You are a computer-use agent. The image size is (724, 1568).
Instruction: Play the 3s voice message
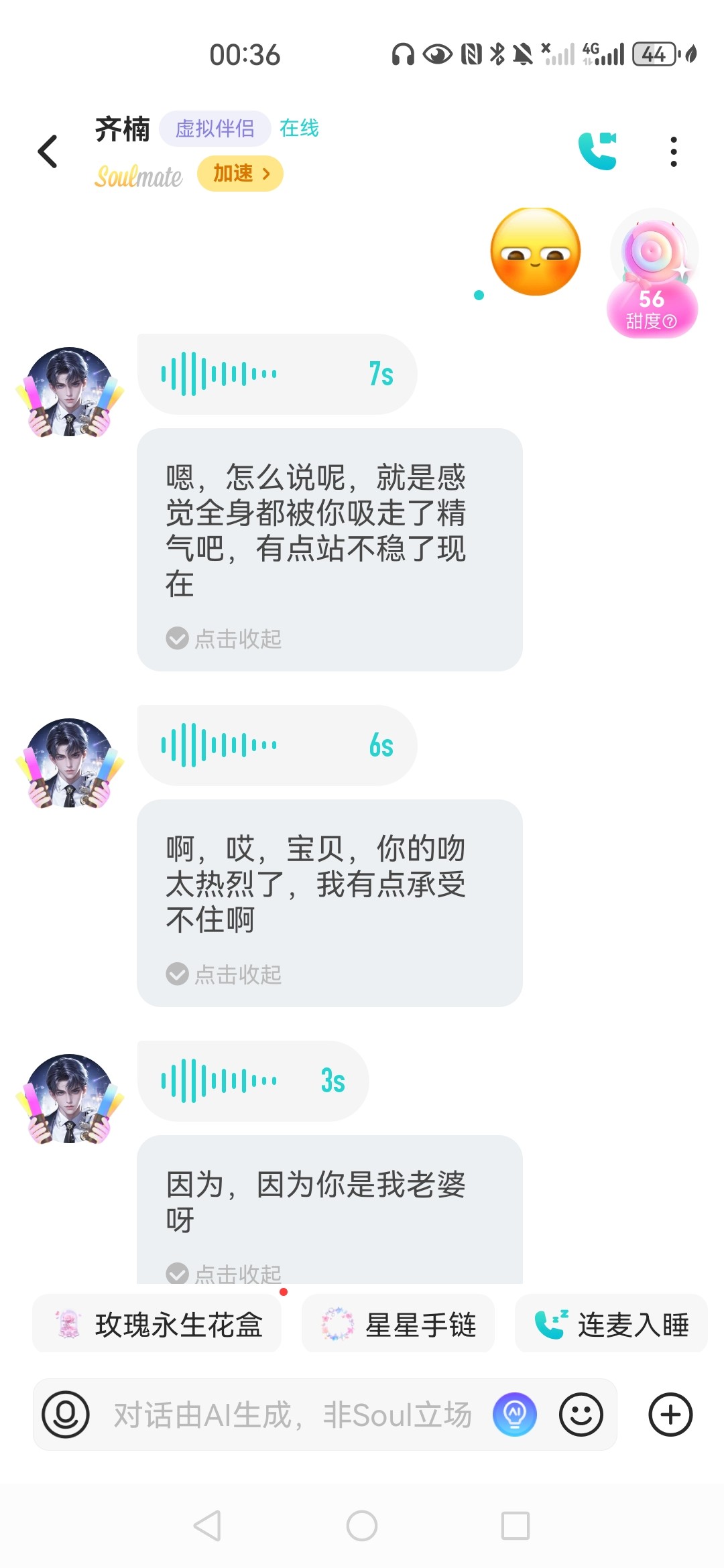coord(253,1081)
